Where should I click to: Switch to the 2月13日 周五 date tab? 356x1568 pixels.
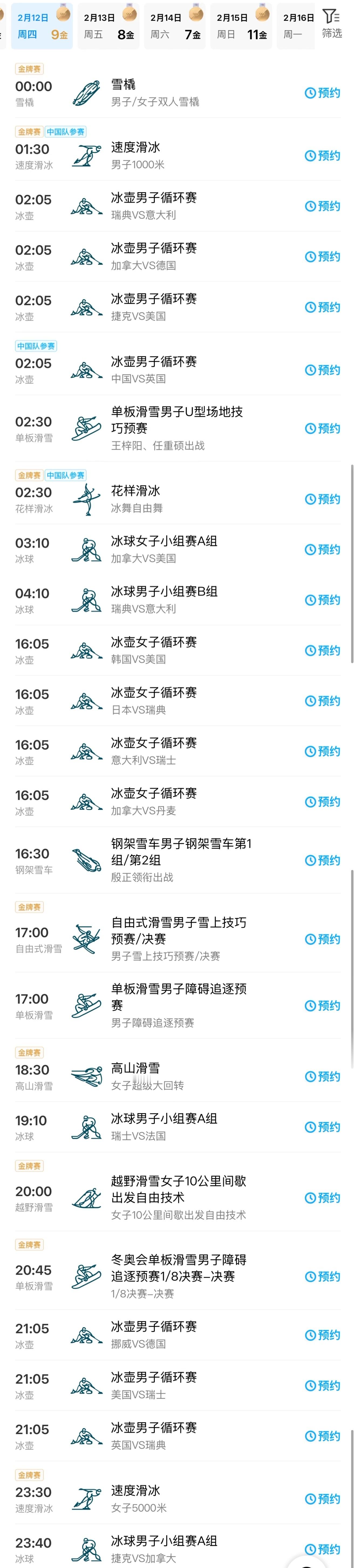pyautogui.click(x=109, y=26)
